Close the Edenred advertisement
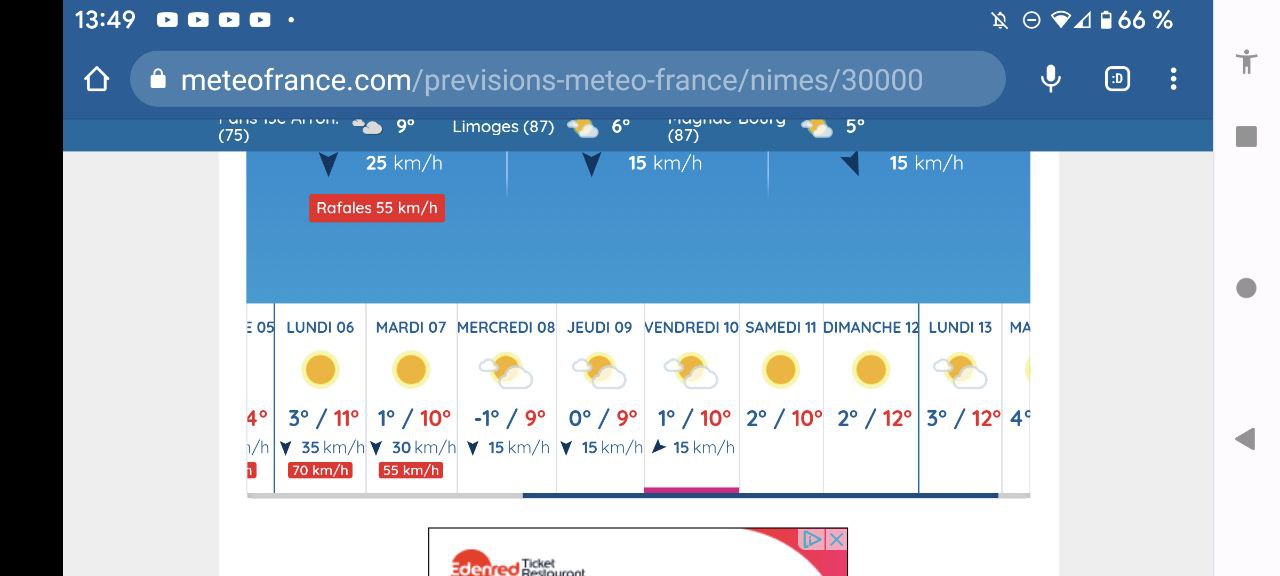Viewport: 1280px width, 576px height. (x=837, y=540)
